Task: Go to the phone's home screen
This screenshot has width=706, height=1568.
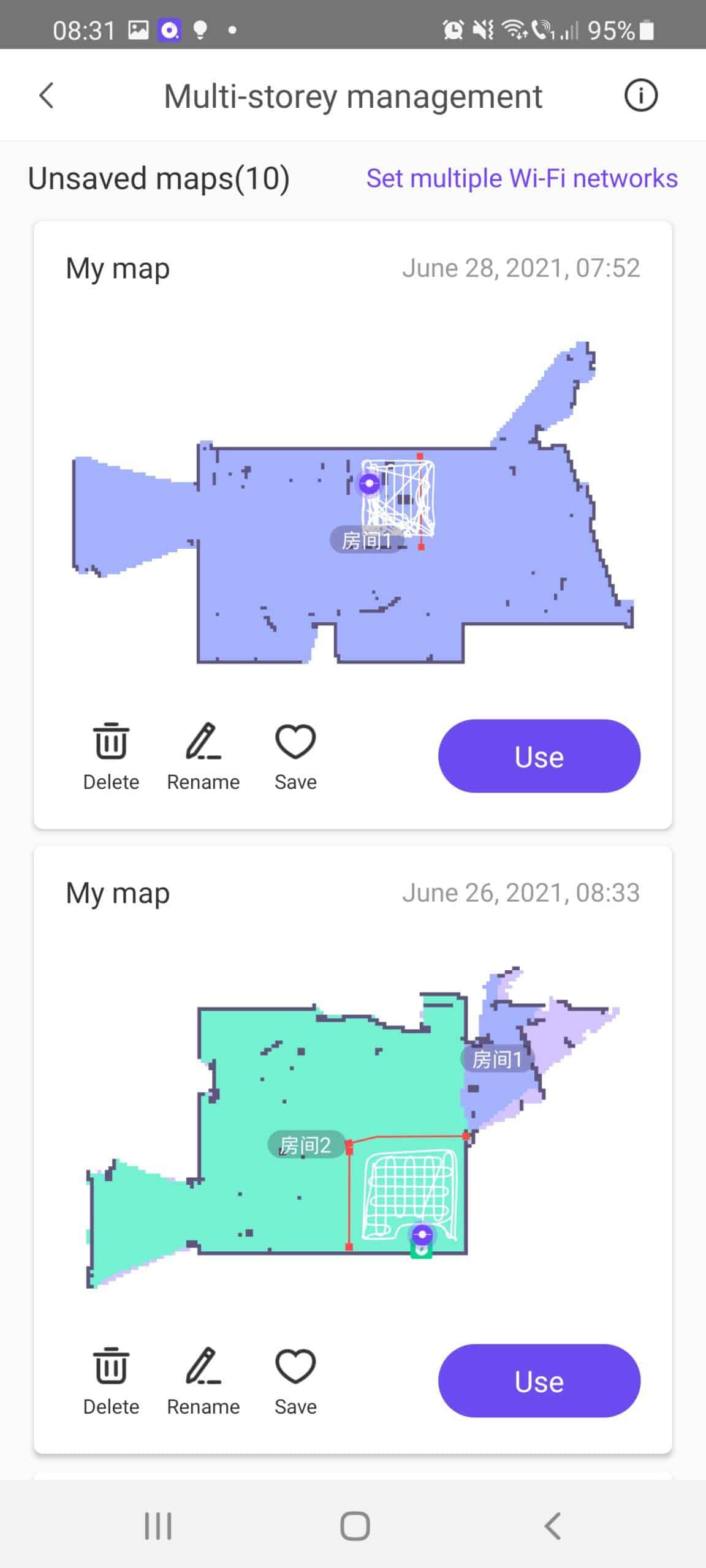Action: (x=355, y=1526)
